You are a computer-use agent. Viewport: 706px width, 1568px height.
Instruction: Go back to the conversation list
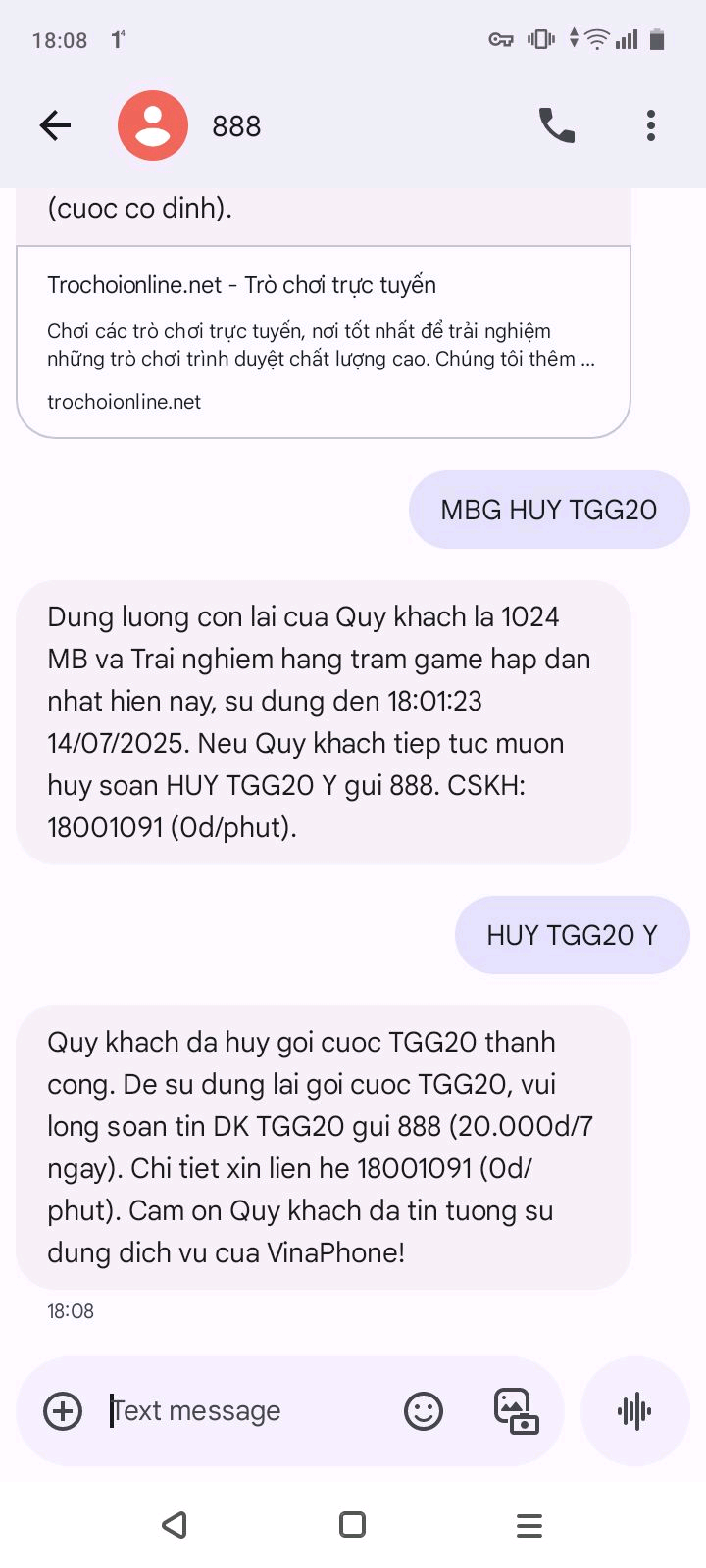click(x=55, y=125)
